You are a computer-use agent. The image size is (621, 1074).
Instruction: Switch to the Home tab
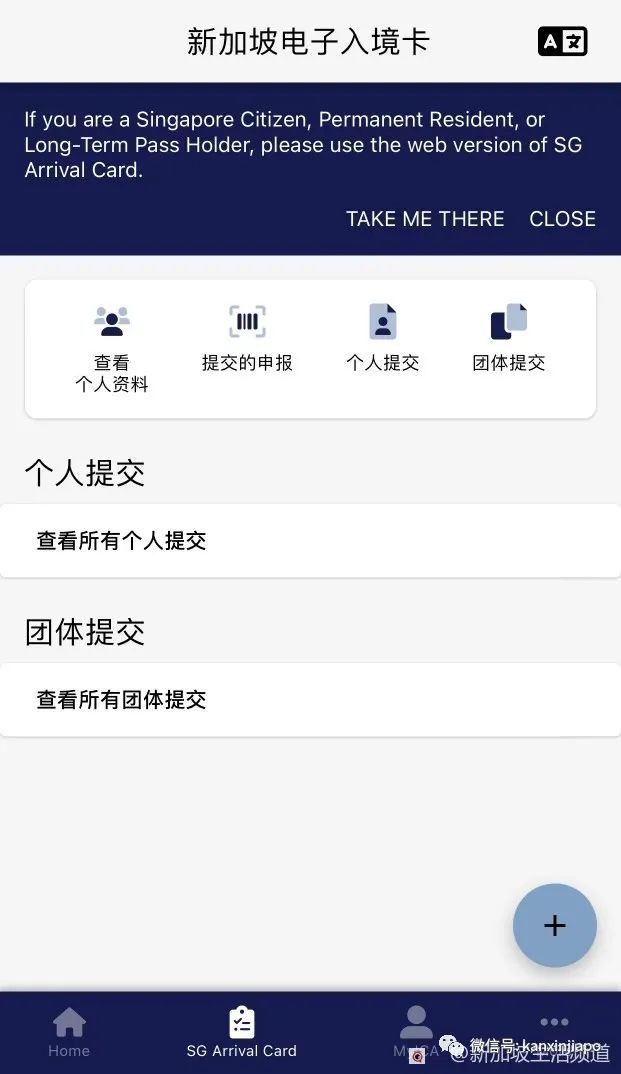click(x=69, y=1032)
